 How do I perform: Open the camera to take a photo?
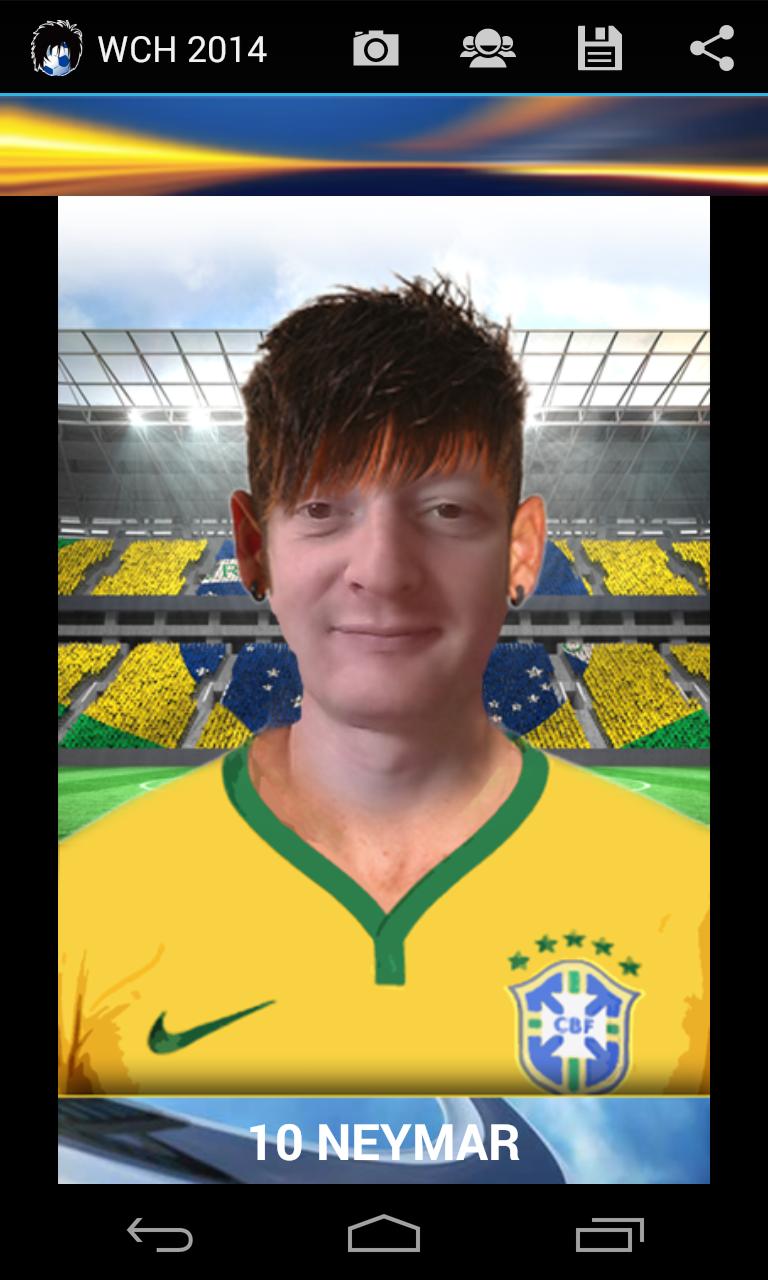376,48
